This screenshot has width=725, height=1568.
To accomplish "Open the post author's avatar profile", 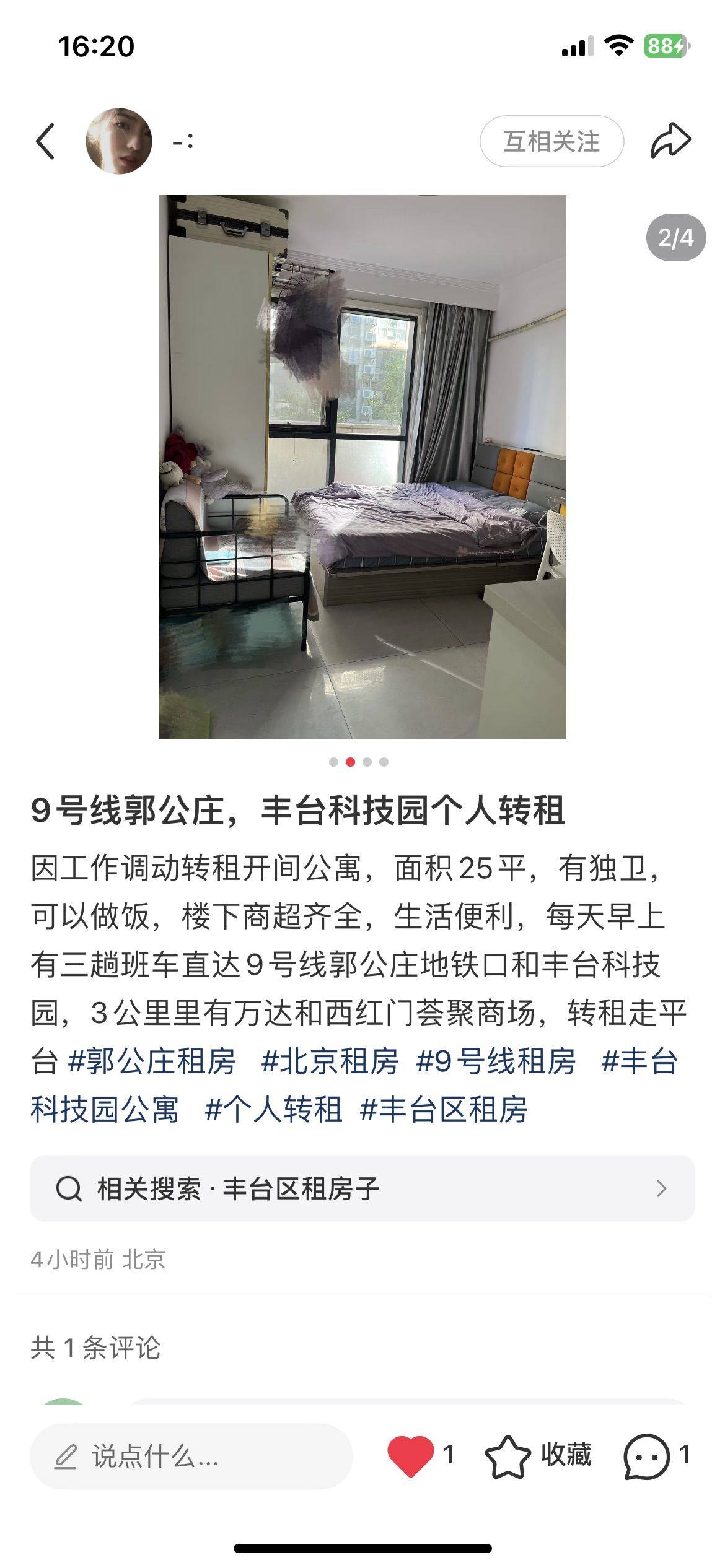I will 118,141.
